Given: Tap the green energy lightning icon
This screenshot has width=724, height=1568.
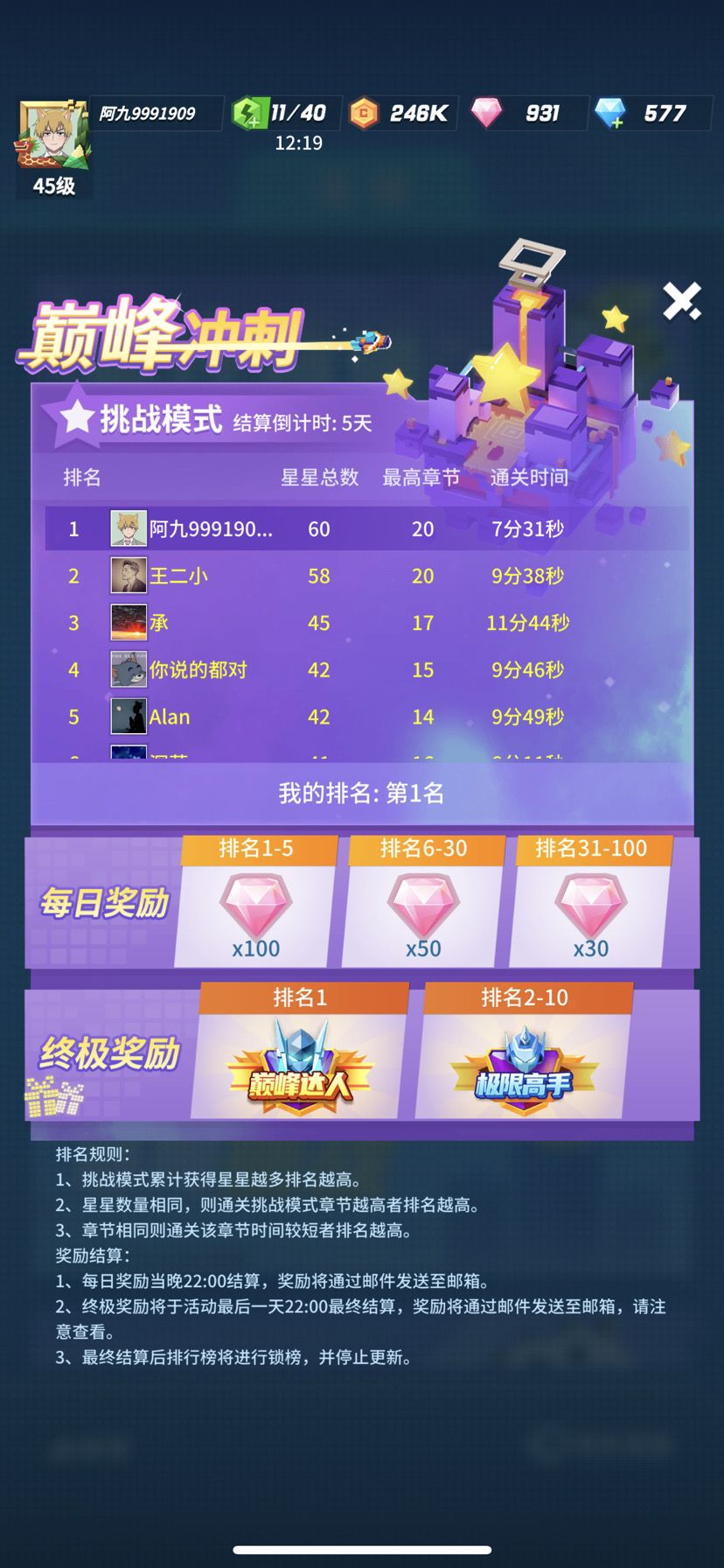Looking at the screenshot, I should [x=247, y=112].
